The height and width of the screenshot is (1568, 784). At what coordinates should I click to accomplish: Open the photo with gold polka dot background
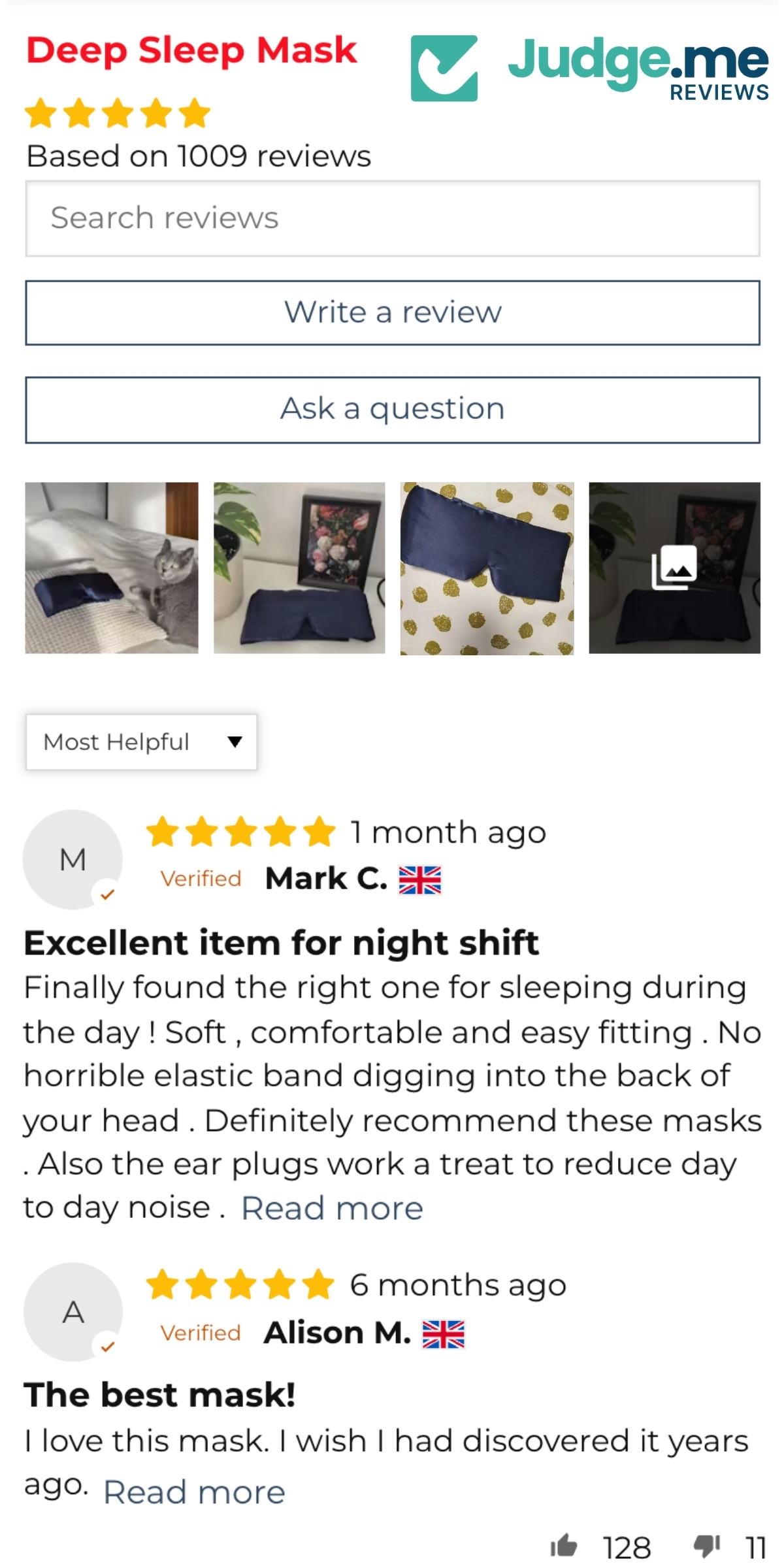point(487,568)
